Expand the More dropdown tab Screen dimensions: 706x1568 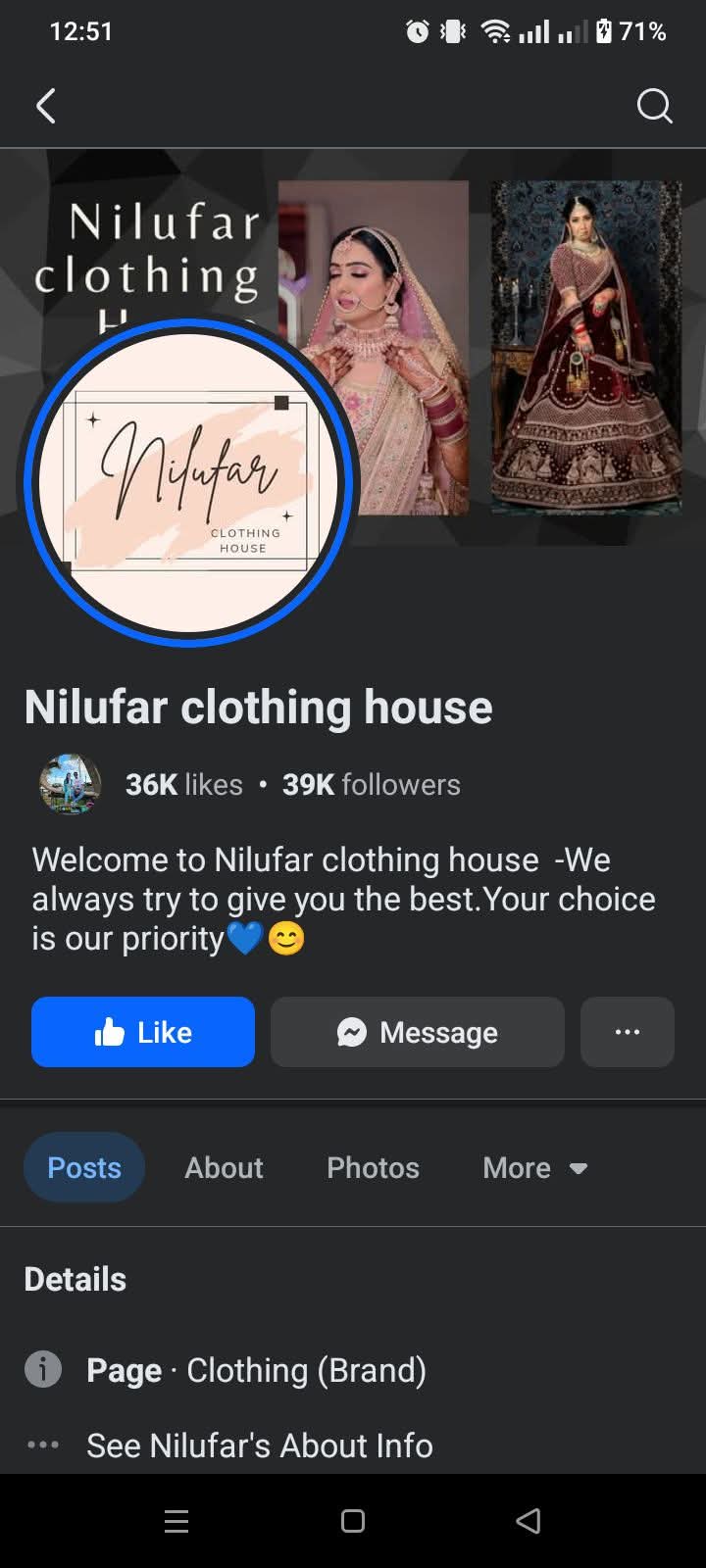(535, 1167)
